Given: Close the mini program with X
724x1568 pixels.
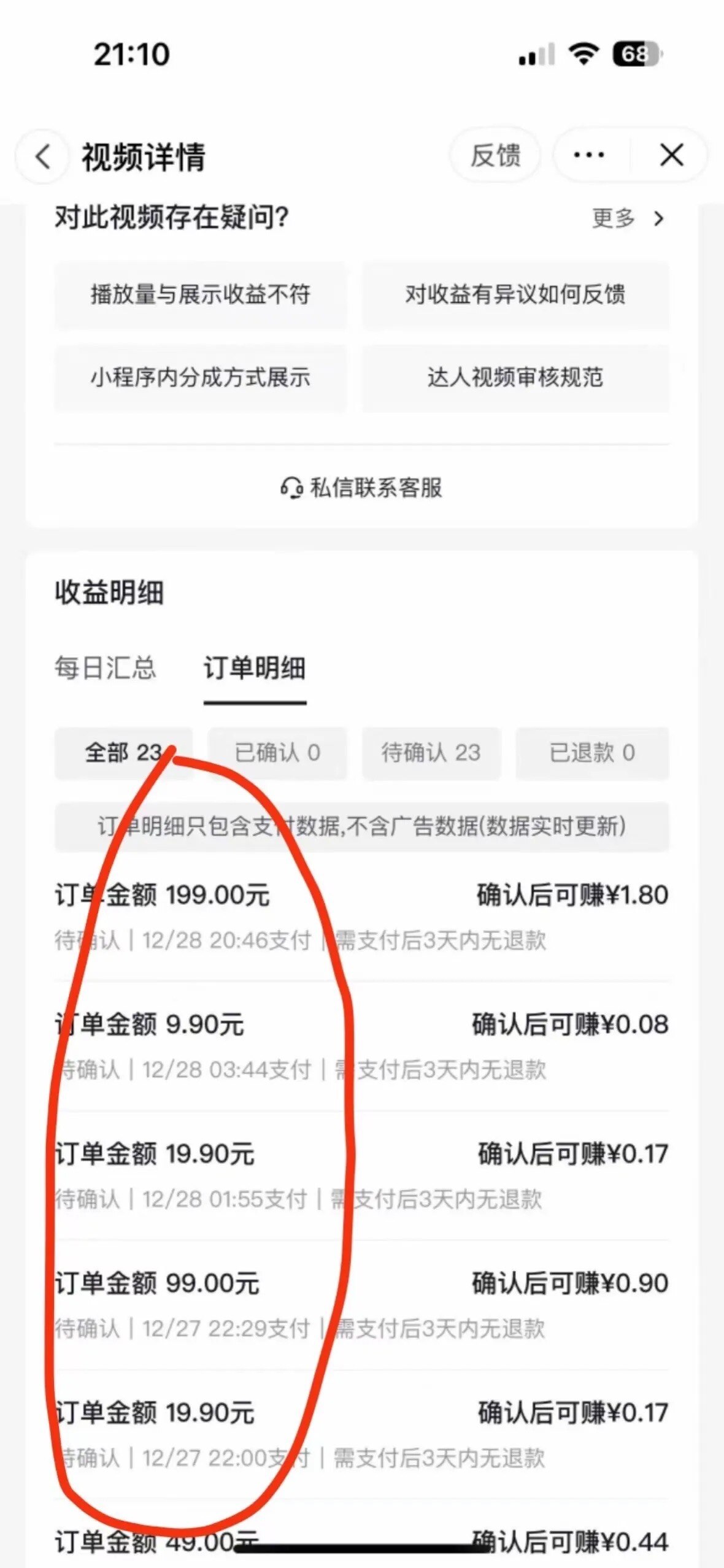Looking at the screenshot, I should point(671,155).
